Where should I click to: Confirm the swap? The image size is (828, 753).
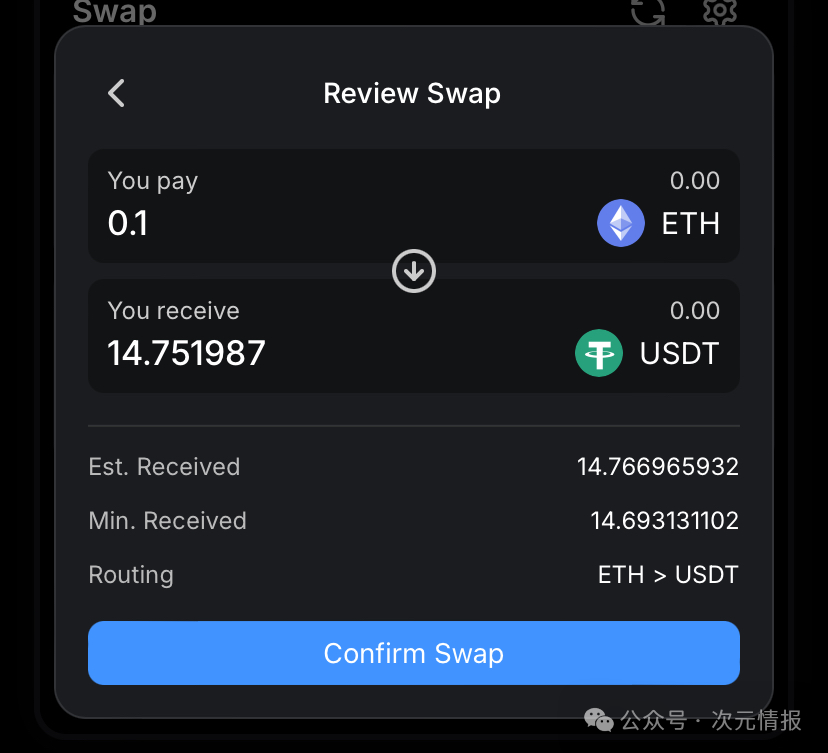coord(413,653)
